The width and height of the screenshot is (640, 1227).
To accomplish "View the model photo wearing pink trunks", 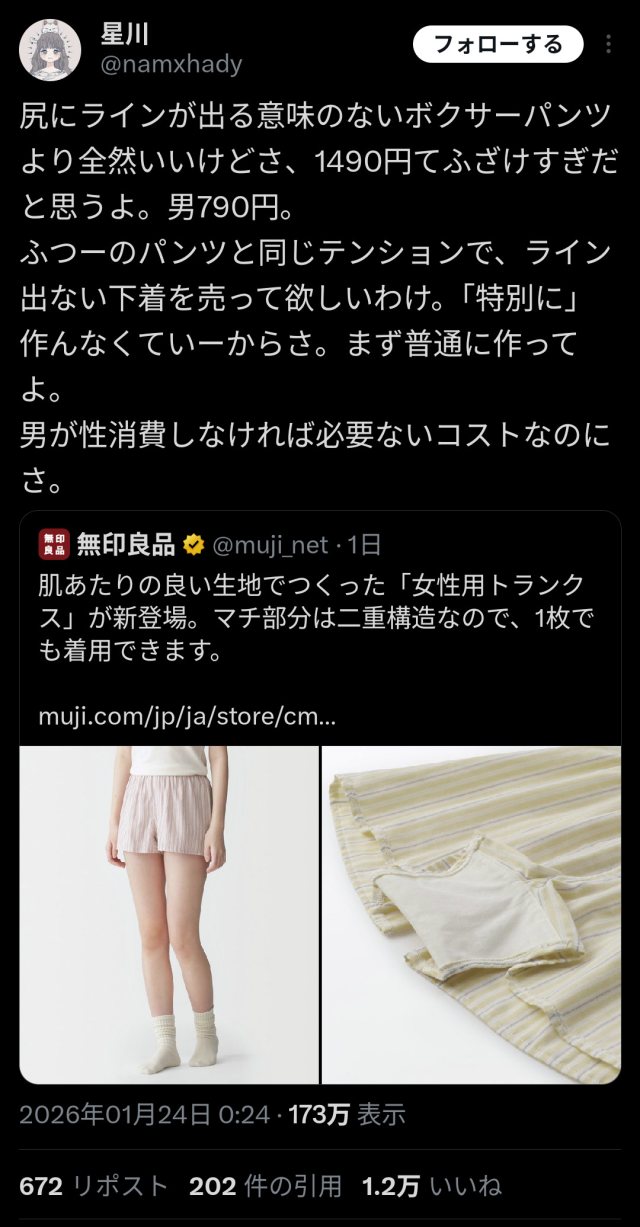I will tap(169, 914).
